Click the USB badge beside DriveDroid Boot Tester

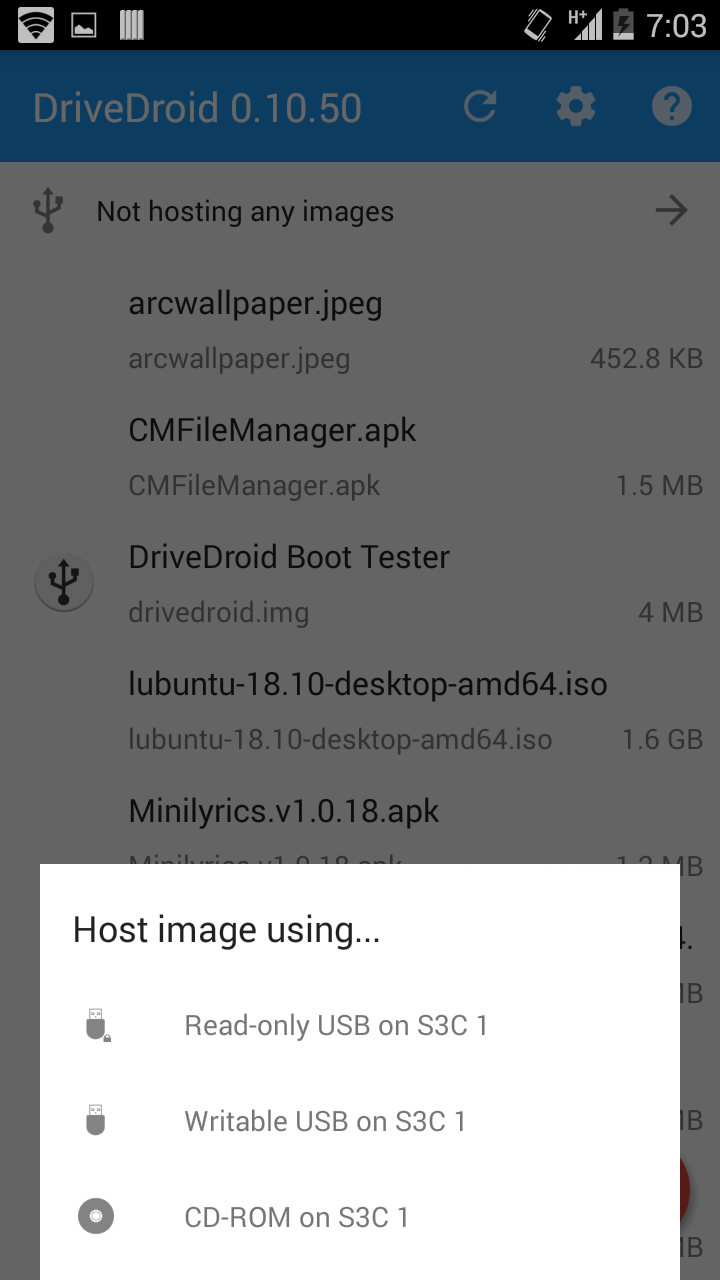point(63,581)
